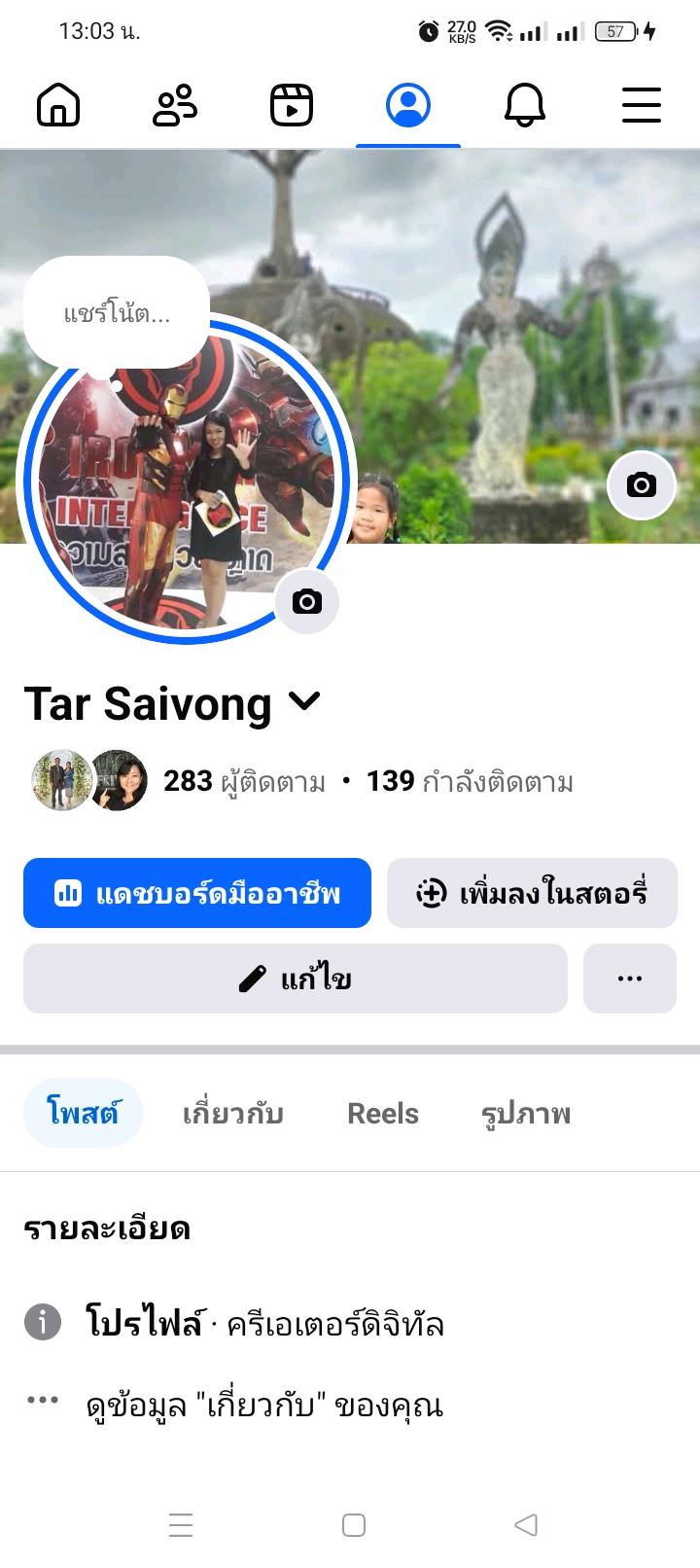The width and height of the screenshot is (700, 1568).
Task: Go to the Facebook home feed
Action: (x=58, y=105)
